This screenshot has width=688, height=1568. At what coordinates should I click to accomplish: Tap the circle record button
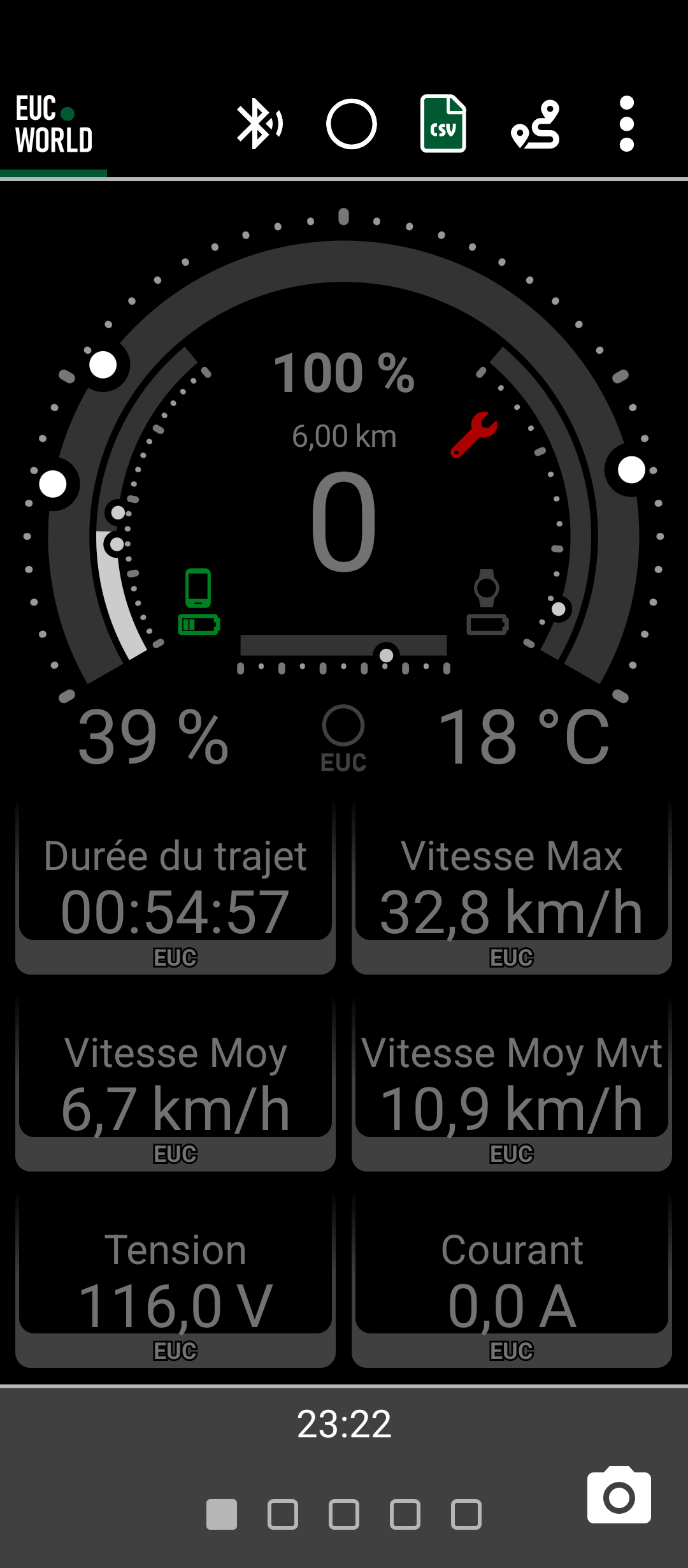(351, 124)
